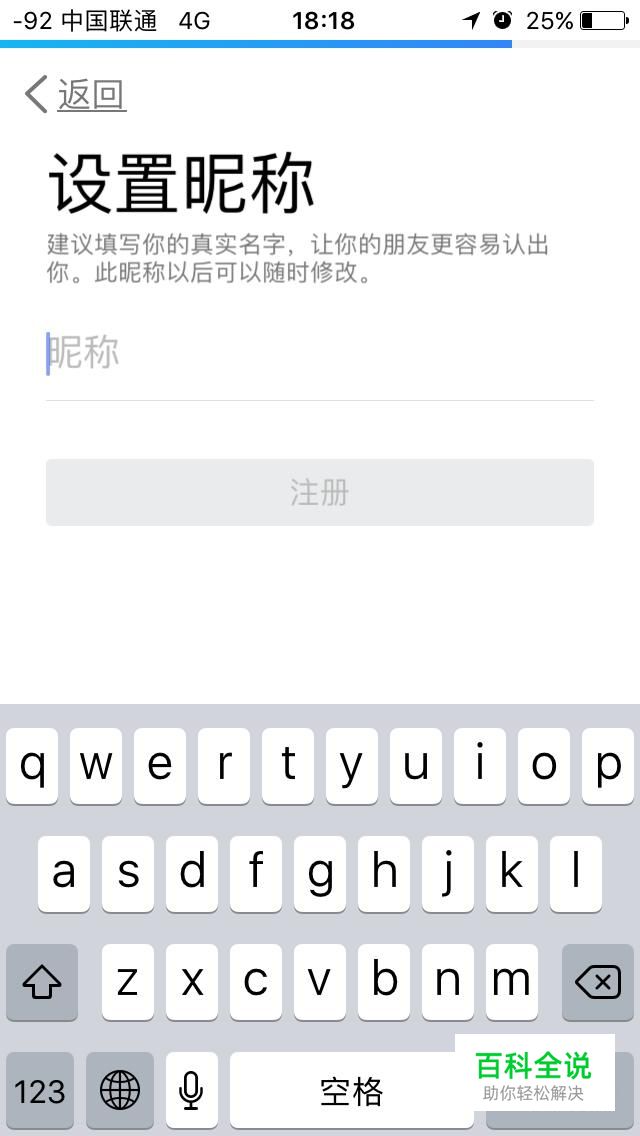The width and height of the screenshot is (640, 1136).
Task: Tap the 注册 register button
Action: point(320,493)
